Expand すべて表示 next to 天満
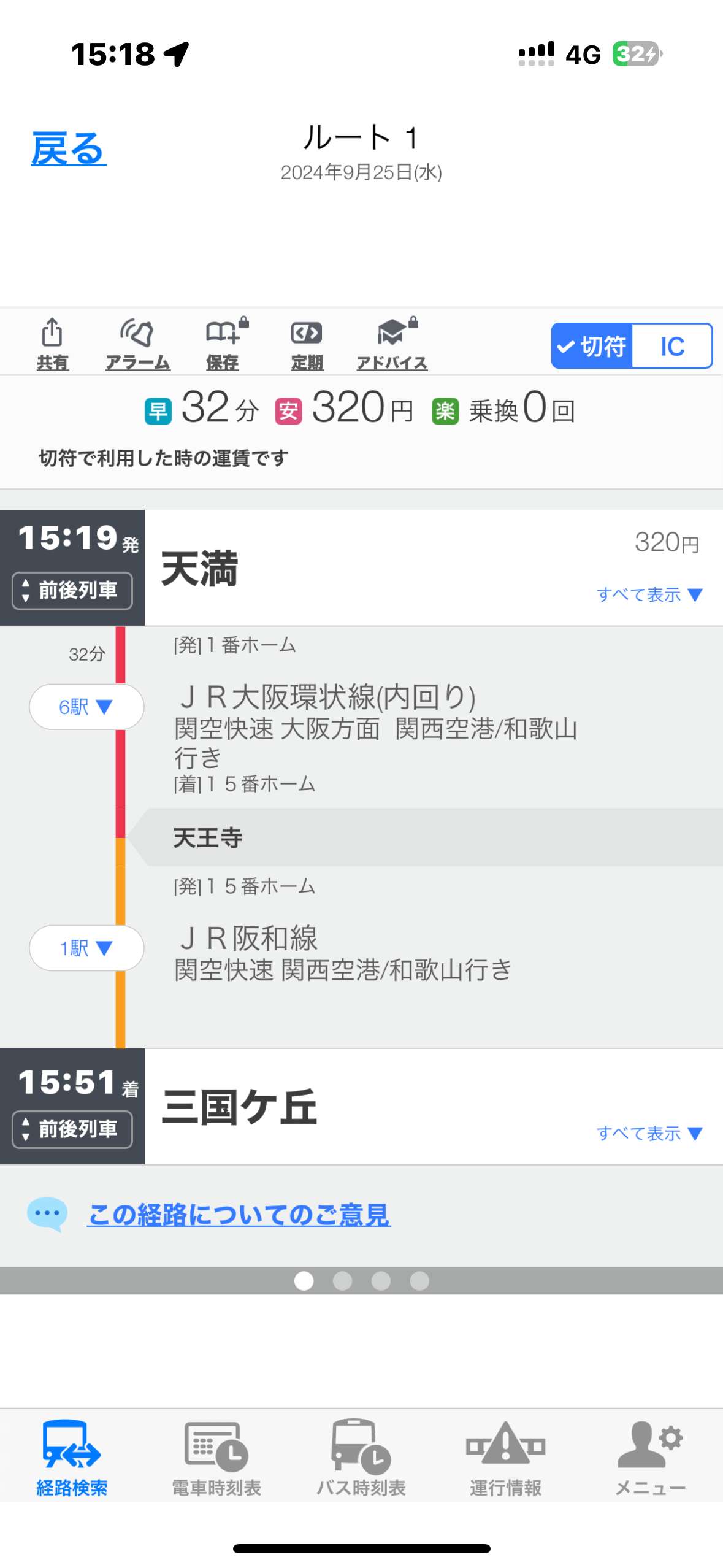 (x=649, y=595)
